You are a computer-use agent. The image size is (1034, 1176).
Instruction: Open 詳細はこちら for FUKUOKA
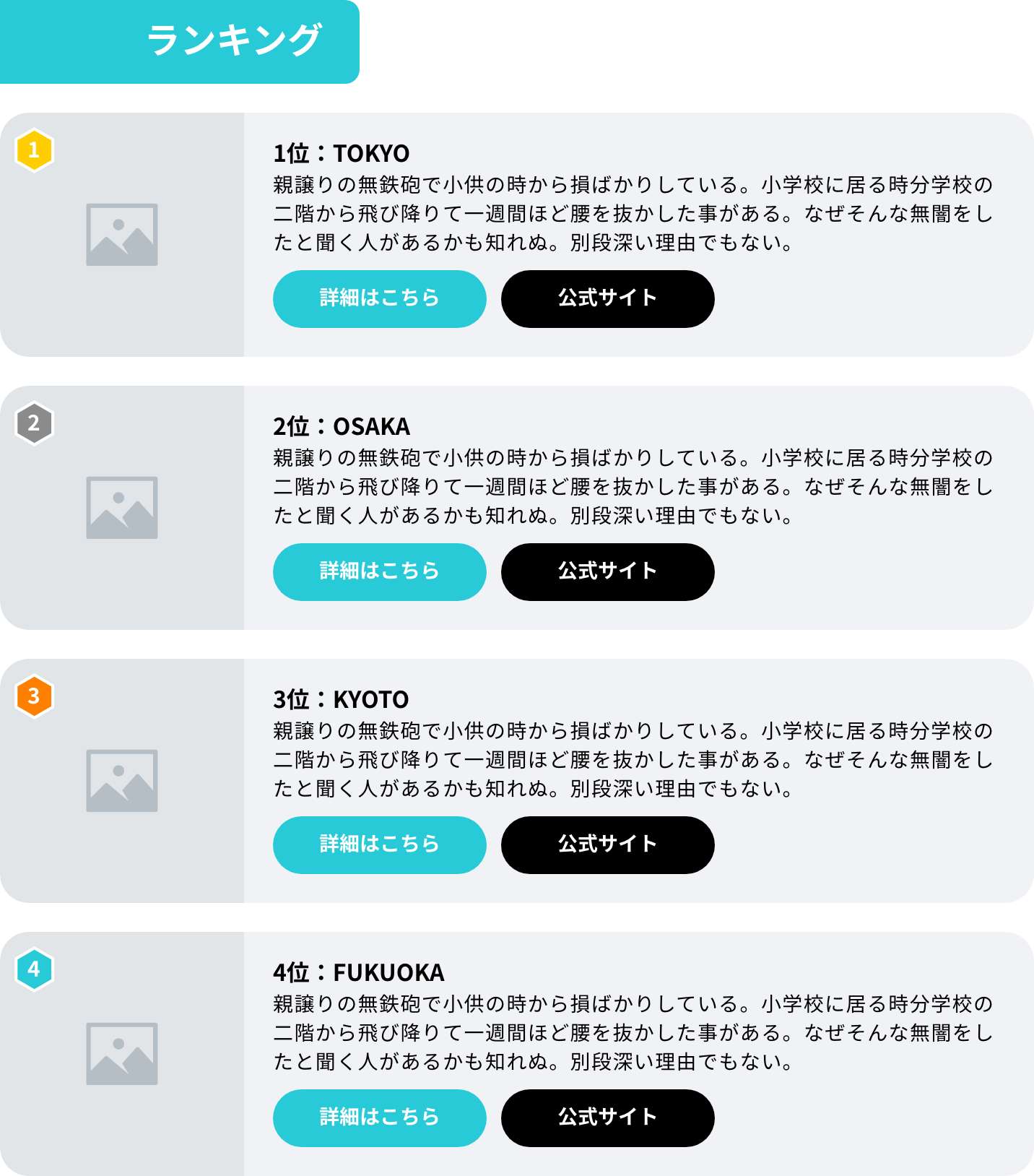tap(379, 1117)
